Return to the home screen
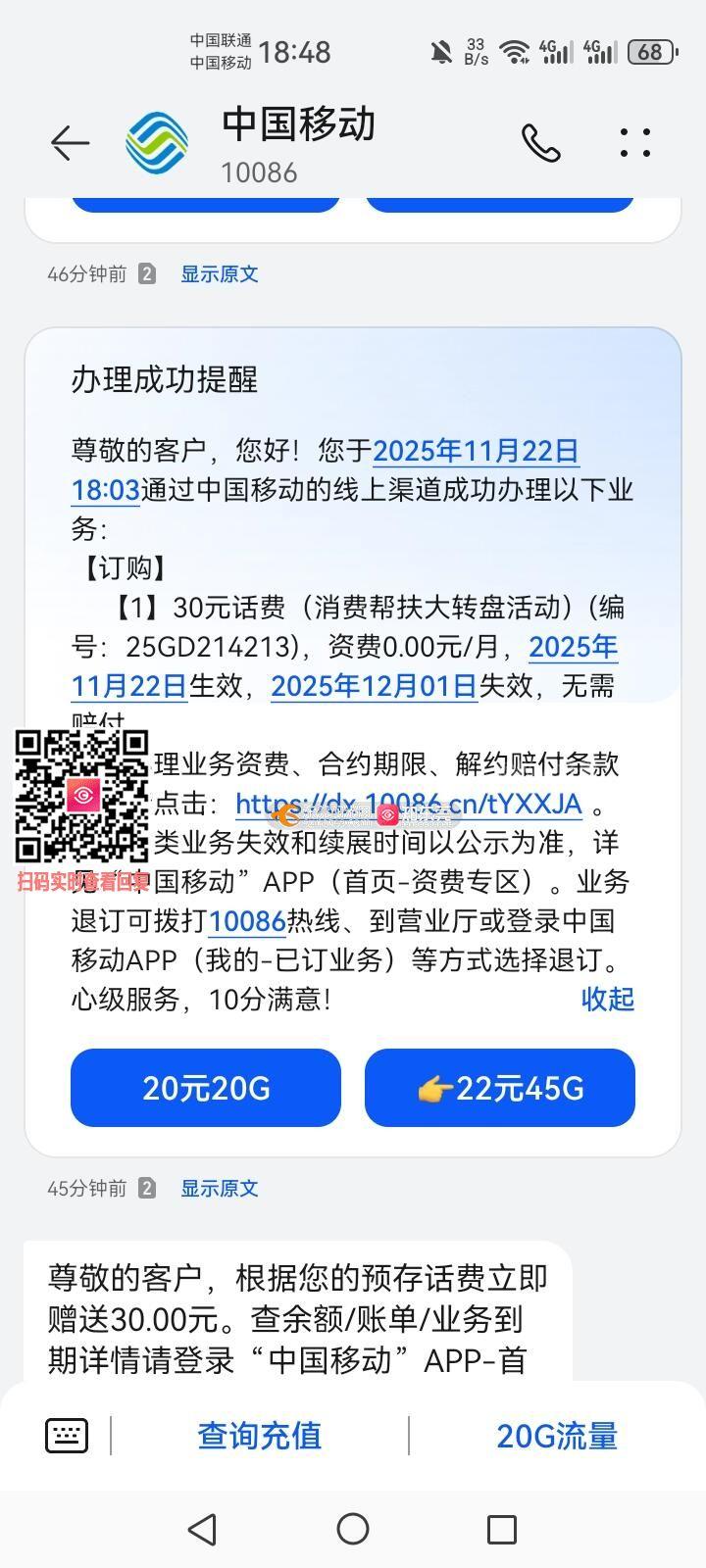 [x=353, y=1529]
